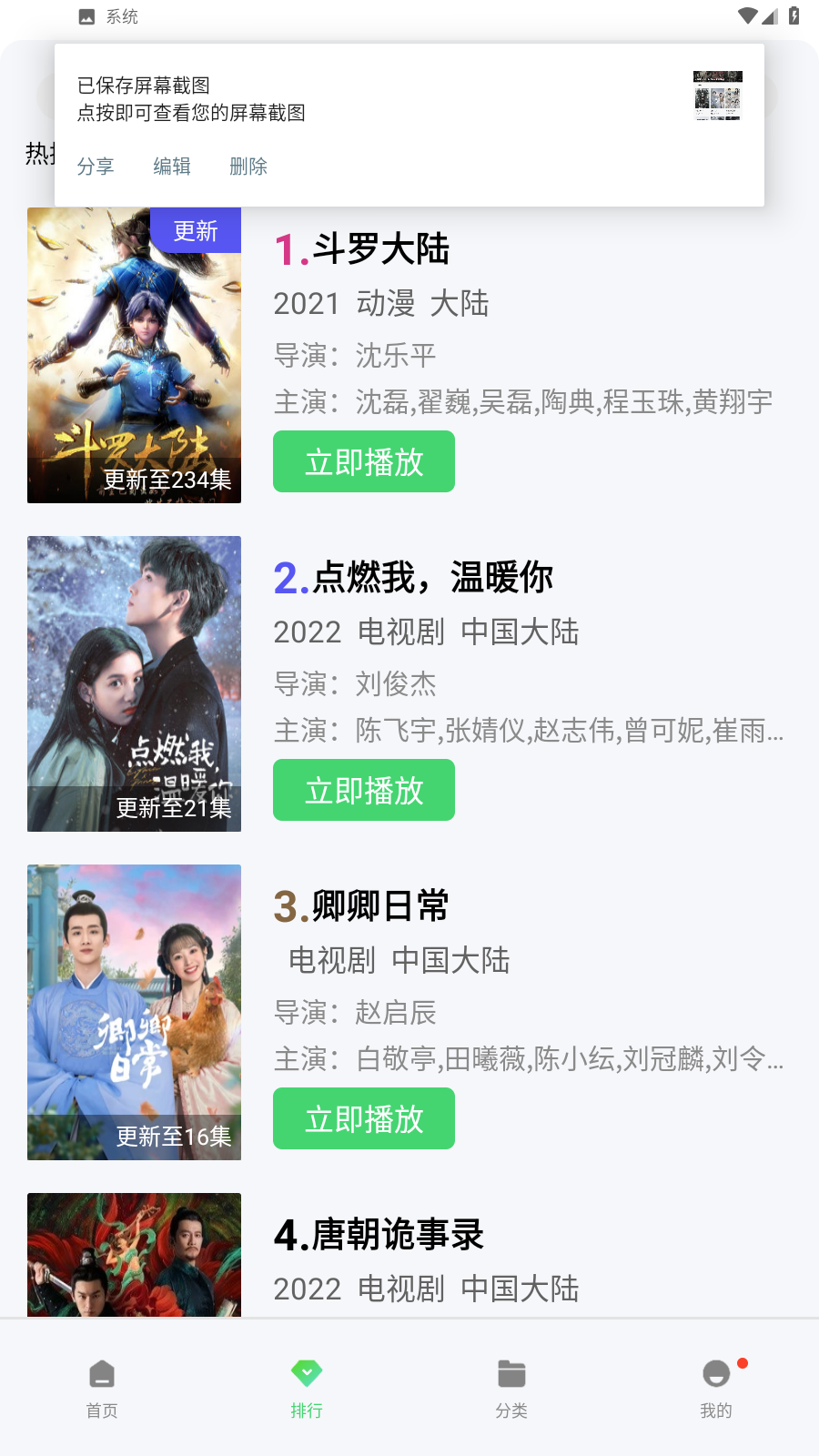
Task: Click 删除 to delete the screenshot
Action: coord(248,166)
